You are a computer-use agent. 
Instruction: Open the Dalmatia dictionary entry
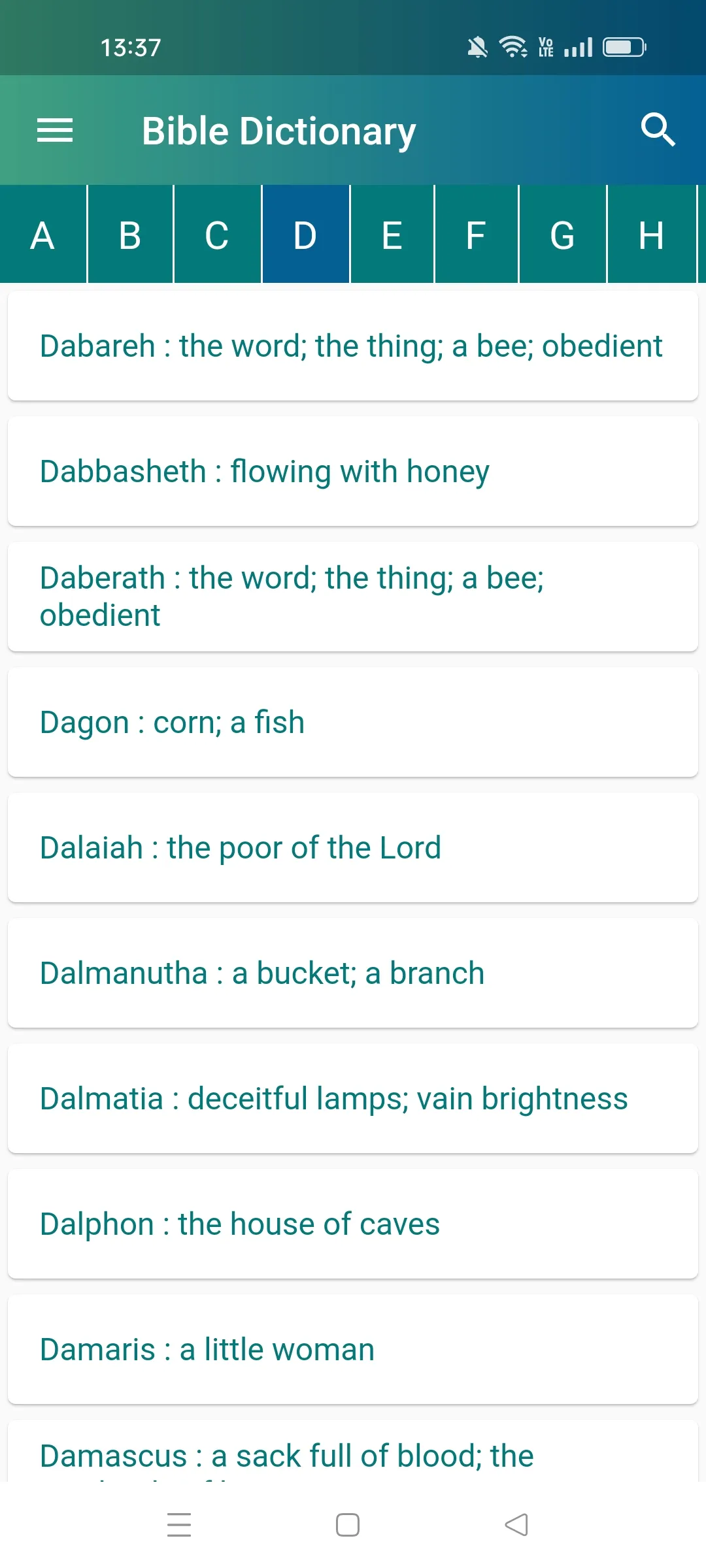[353, 1098]
